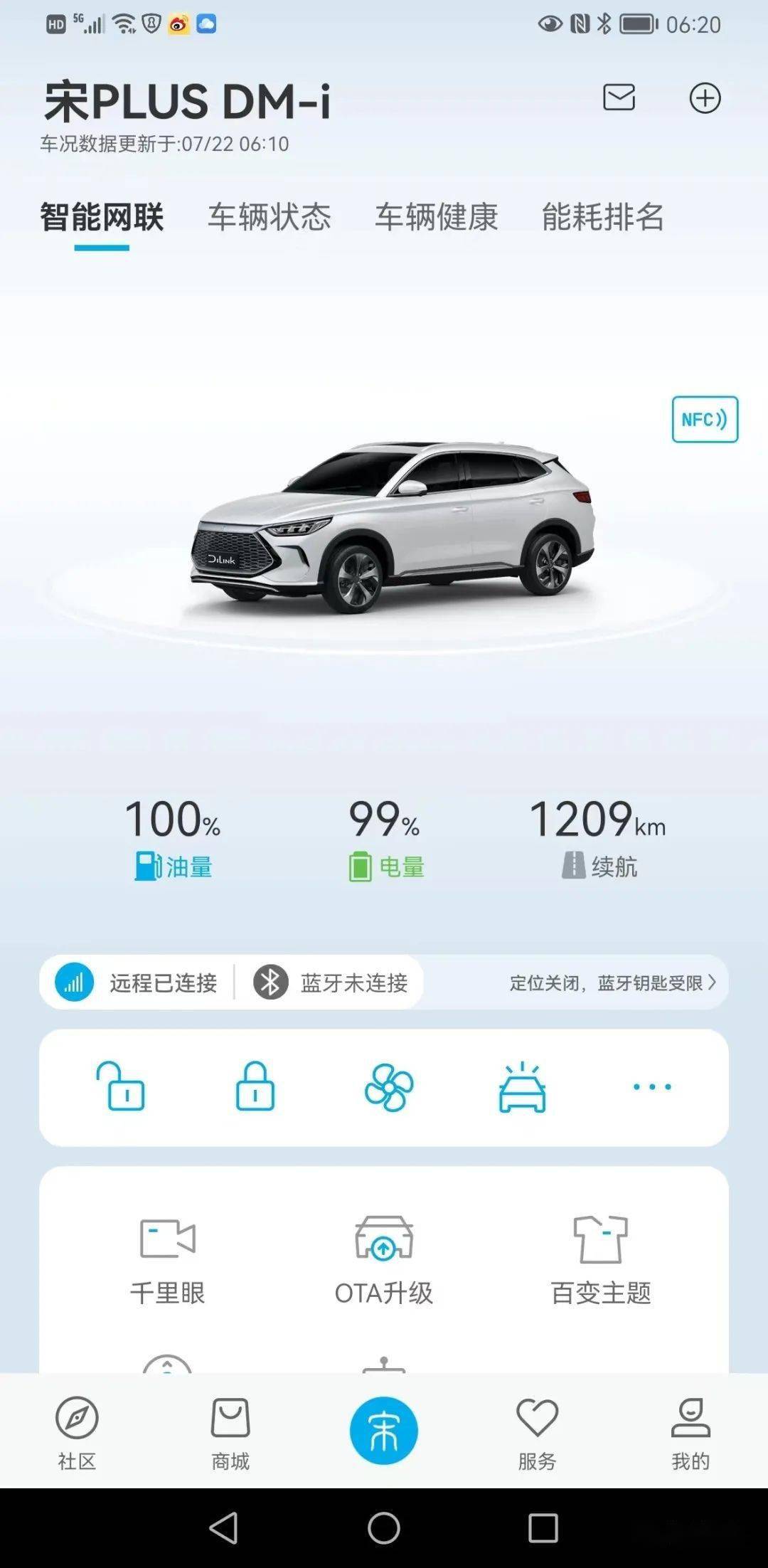768x1568 pixels.
Task: Turn on air conditioning fan icon
Action: coord(388,1087)
